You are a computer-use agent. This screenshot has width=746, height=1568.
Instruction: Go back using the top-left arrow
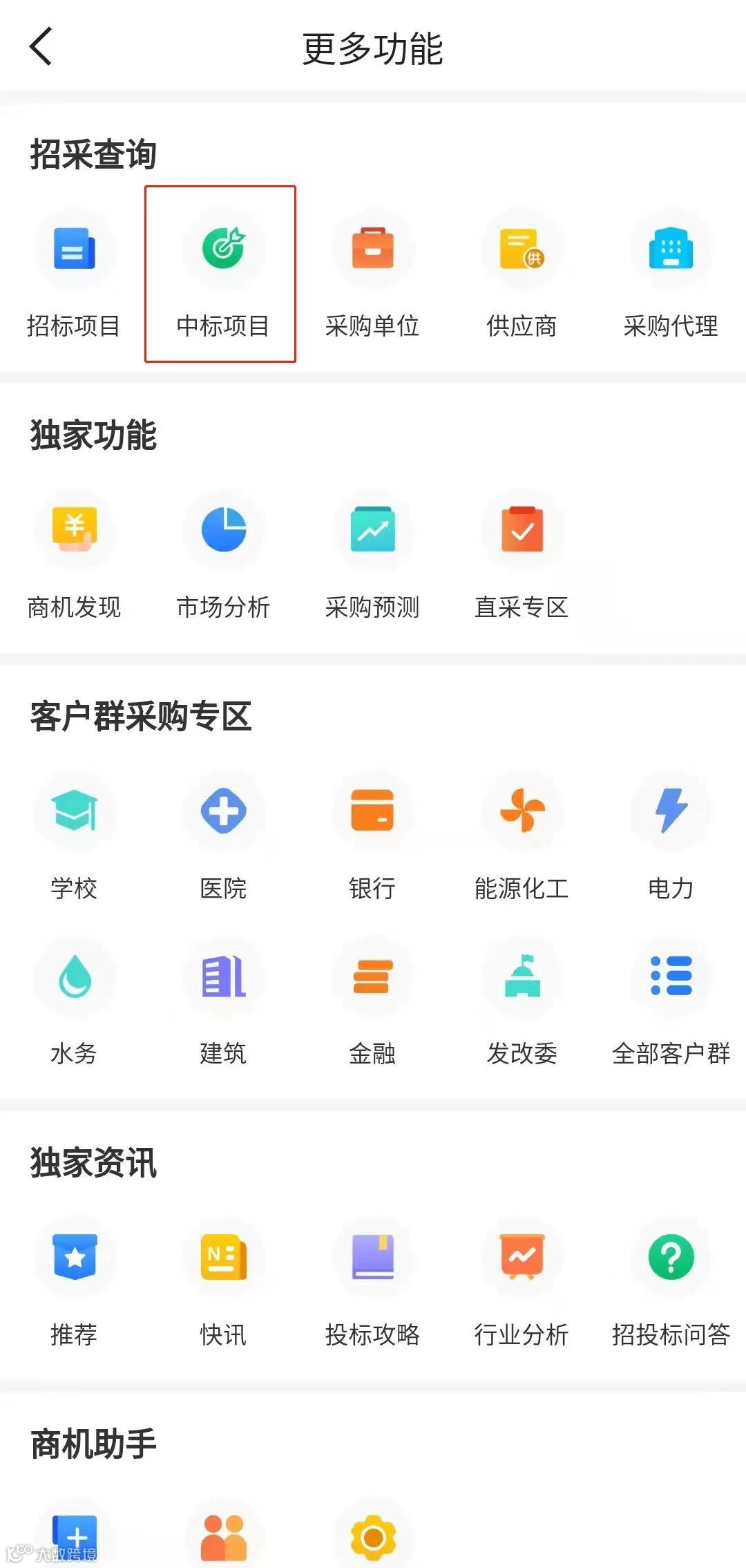(41, 47)
